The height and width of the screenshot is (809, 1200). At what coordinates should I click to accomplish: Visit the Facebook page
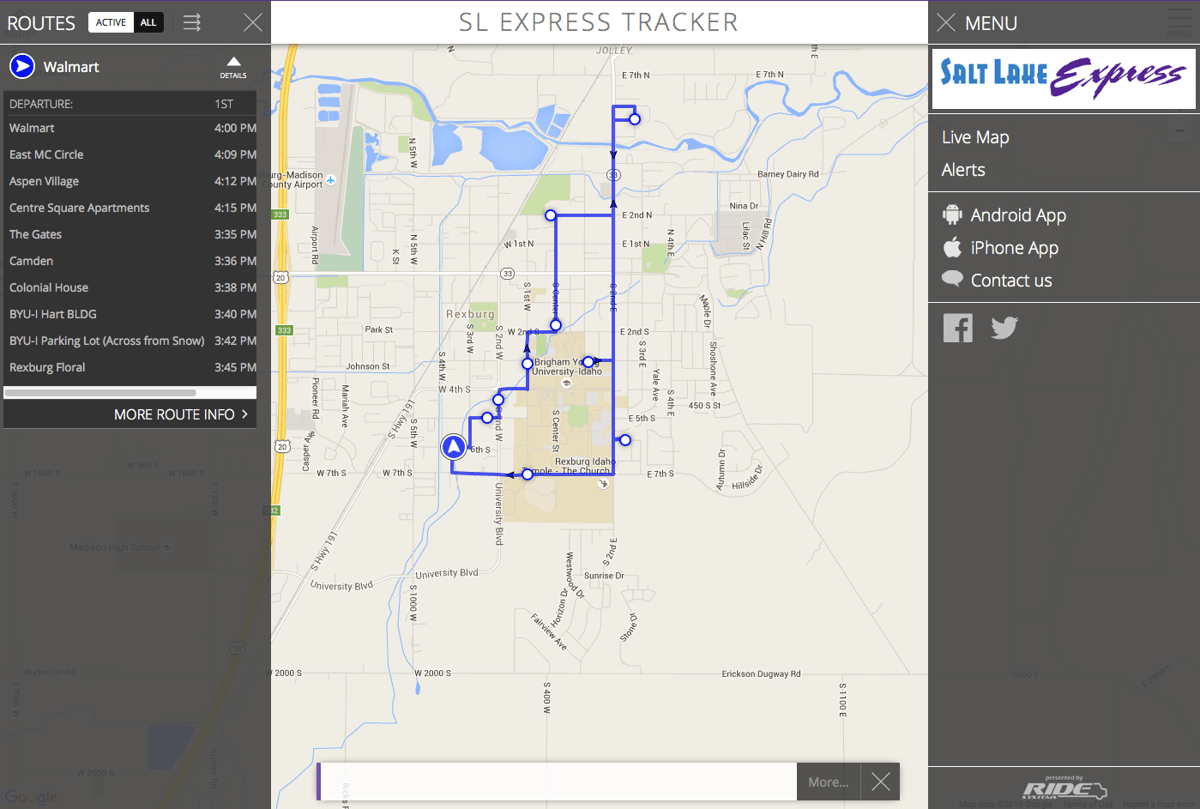pyautogui.click(x=958, y=328)
